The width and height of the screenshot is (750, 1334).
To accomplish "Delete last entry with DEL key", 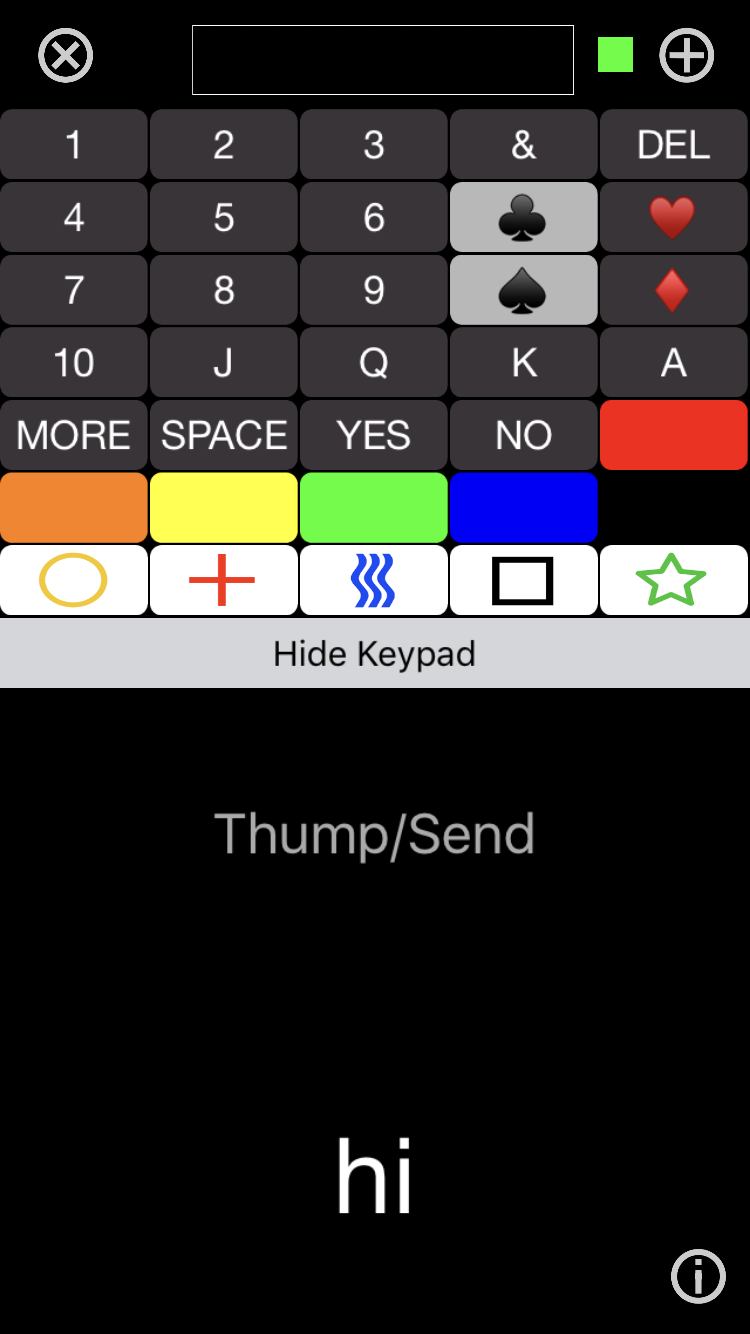I will (x=674, y=145).
